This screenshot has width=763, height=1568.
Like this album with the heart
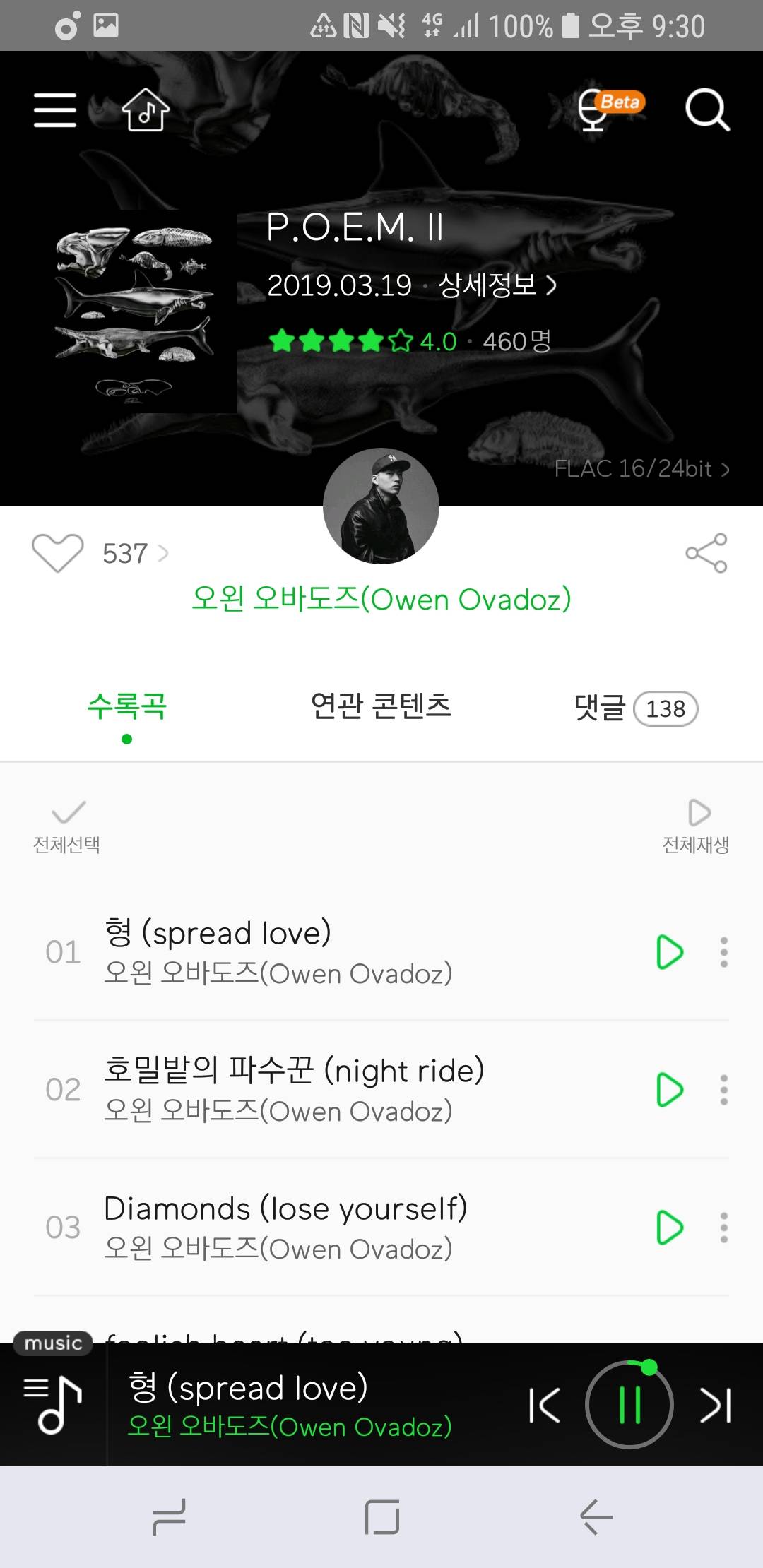pyautogui.click(x=58, y=552)
